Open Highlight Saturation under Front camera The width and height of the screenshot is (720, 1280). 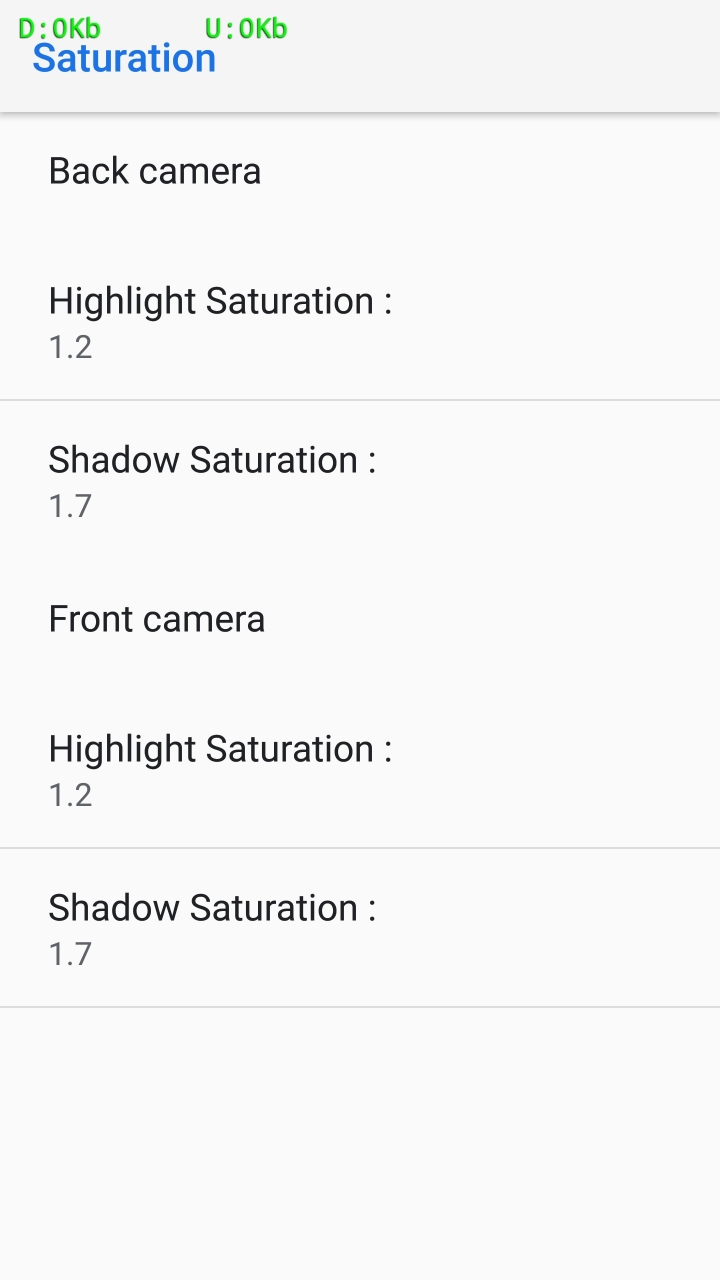pos(360,769)
